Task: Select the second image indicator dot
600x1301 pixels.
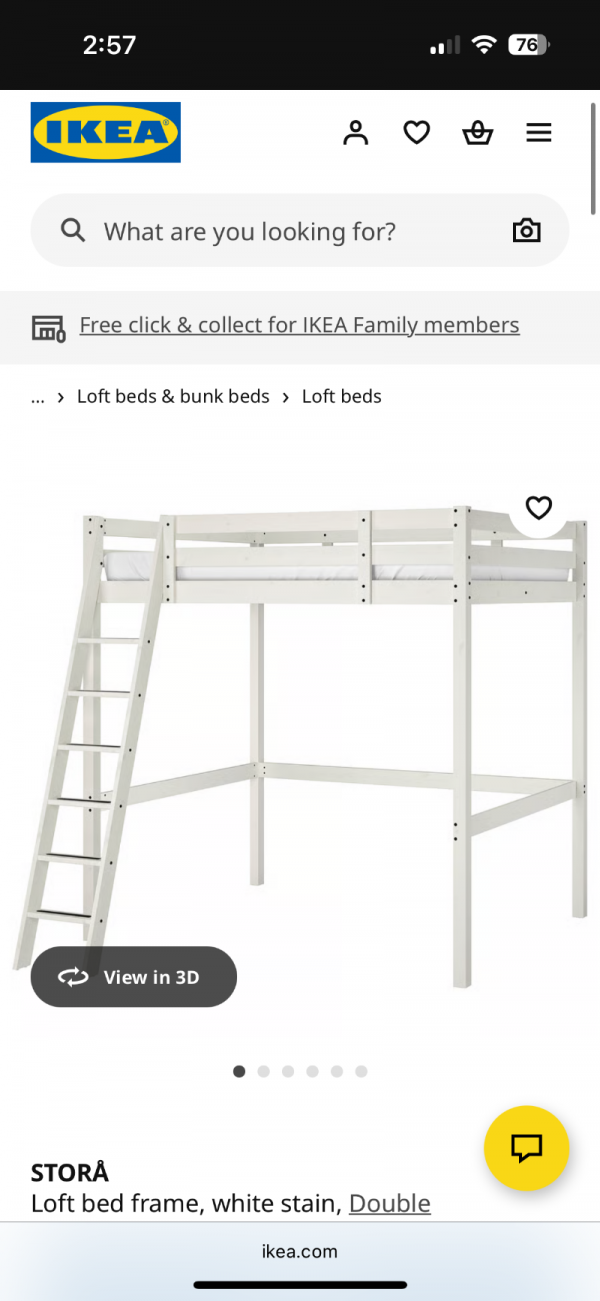Action: pyautogui.click(x=264, y=1071)
